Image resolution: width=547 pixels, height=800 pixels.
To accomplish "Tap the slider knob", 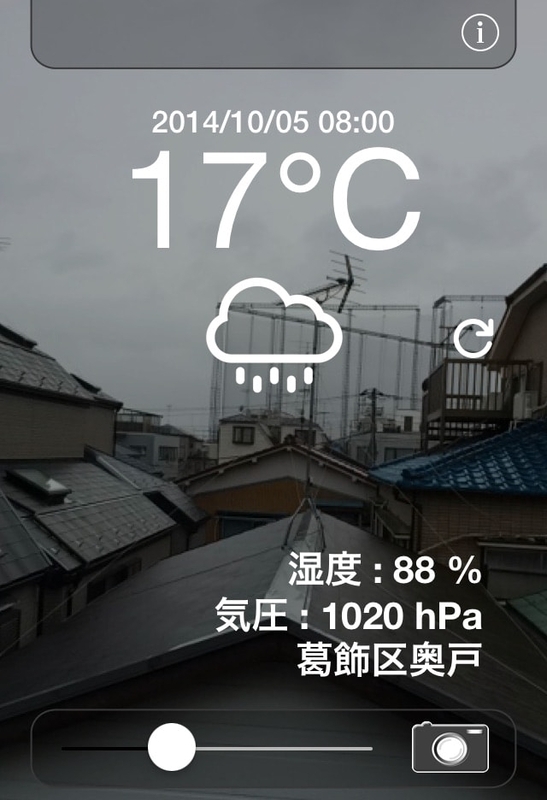I will click(x=171, y=747).
